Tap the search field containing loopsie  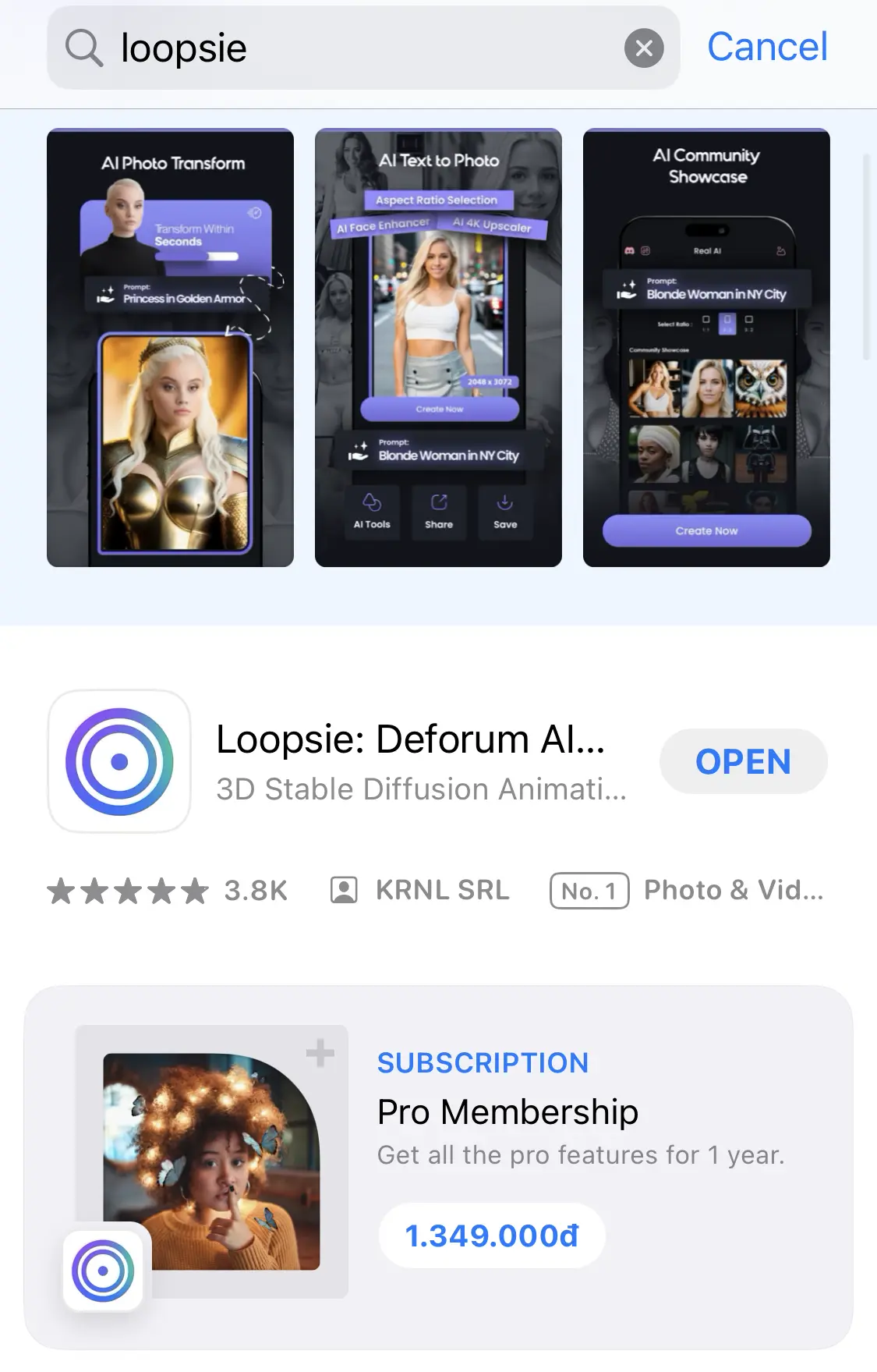(x=351, y=48)
